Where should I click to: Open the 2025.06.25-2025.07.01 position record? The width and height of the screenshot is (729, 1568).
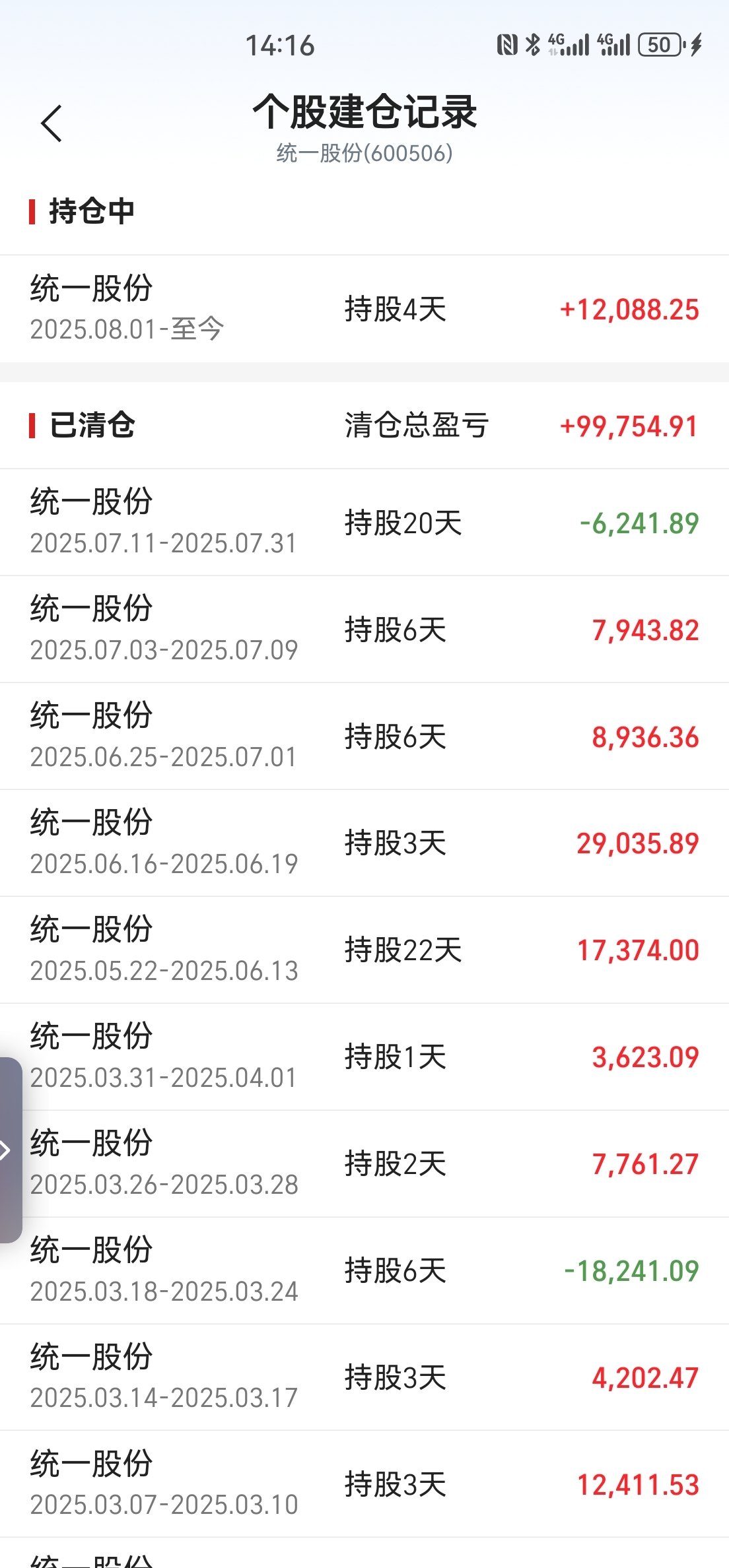tap(364, 736)
